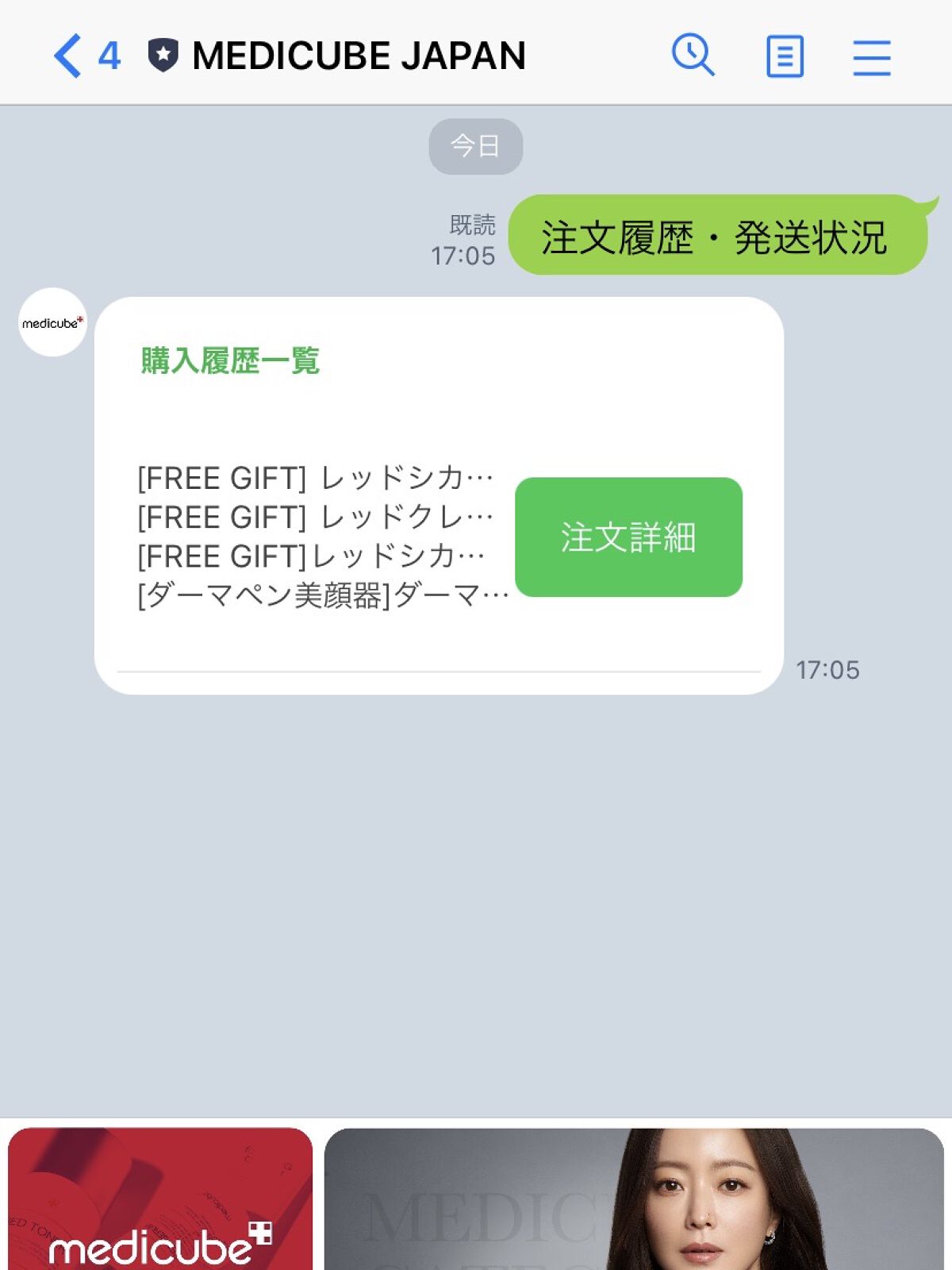This screenshot has width=952, height=1270.
Task: Open the medicube profile avatar icon
Action: (52, 323)
